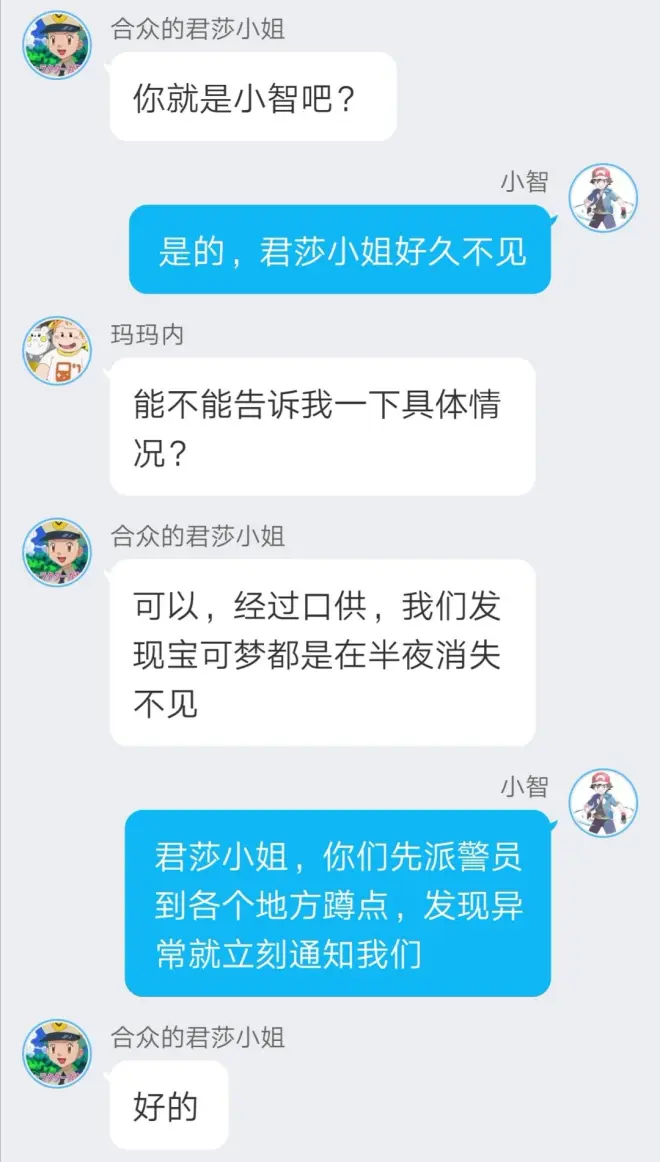Screen dimensions: 660x1162
Task: Tap 君莎小姐's avatar beside the '好的' message
Action: 57,1054
